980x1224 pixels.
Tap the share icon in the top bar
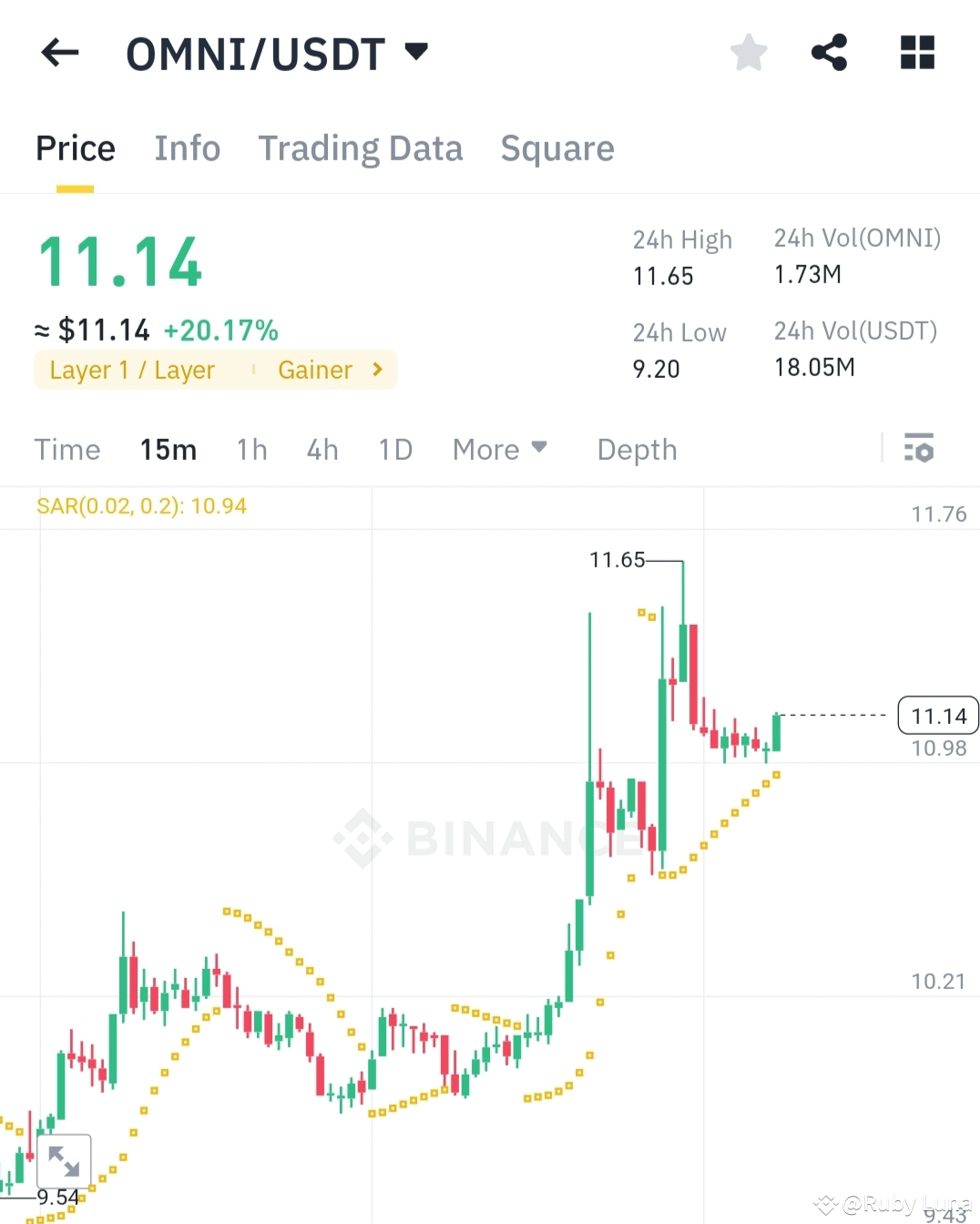829,52
